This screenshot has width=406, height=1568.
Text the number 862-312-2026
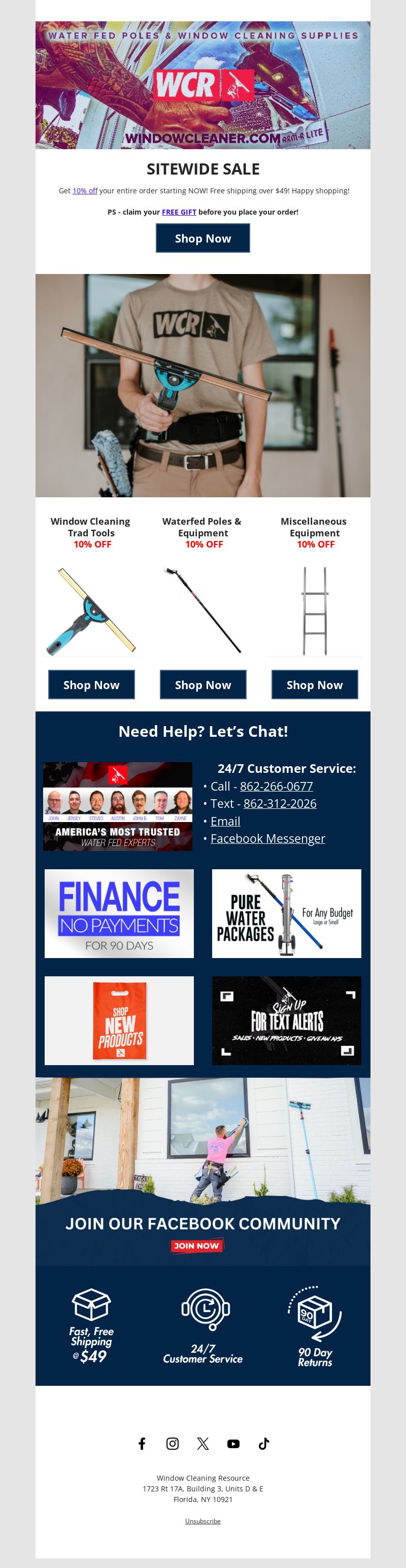tap(280, 803)
